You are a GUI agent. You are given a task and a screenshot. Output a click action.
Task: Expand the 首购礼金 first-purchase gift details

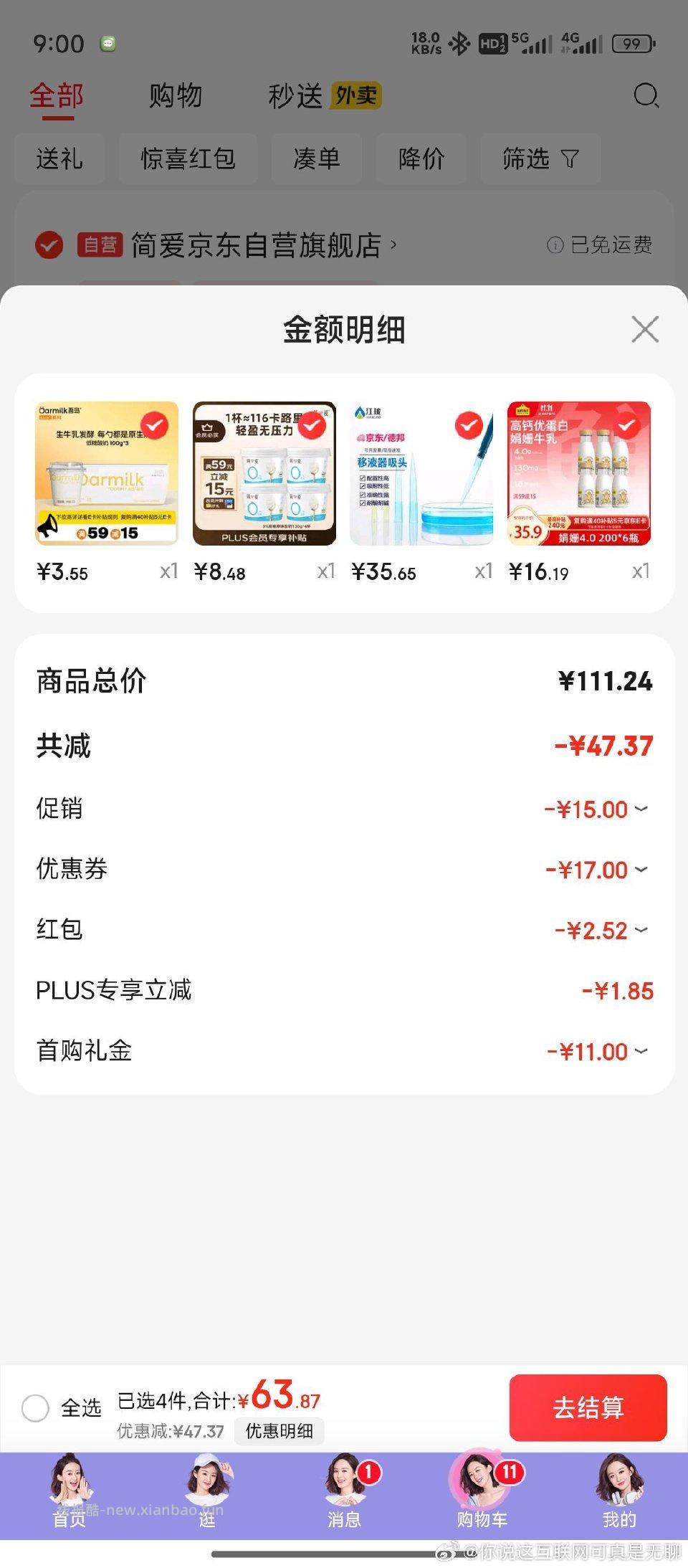click(x=640, y=1050)
